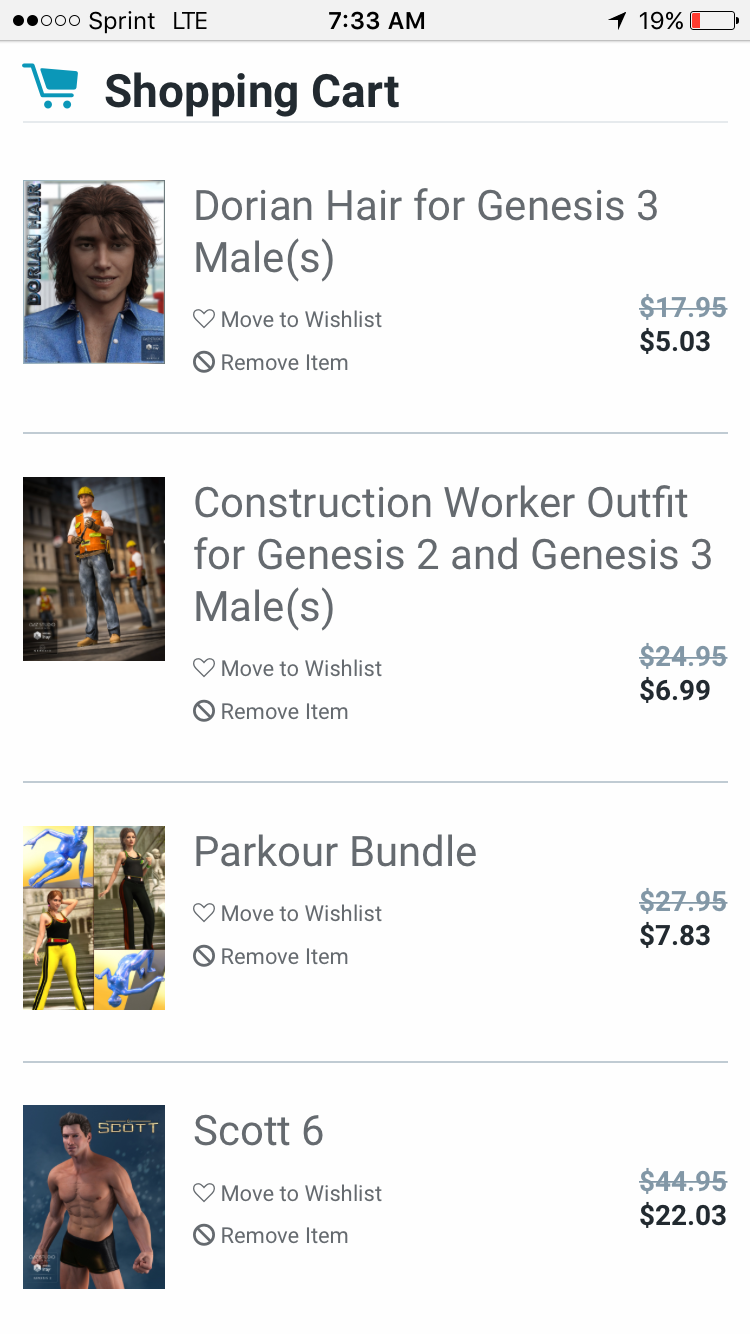Open Dorian Hair for Genesis 3 title
The width and height of the screenshot is (750, 1334).
point(425,232)
